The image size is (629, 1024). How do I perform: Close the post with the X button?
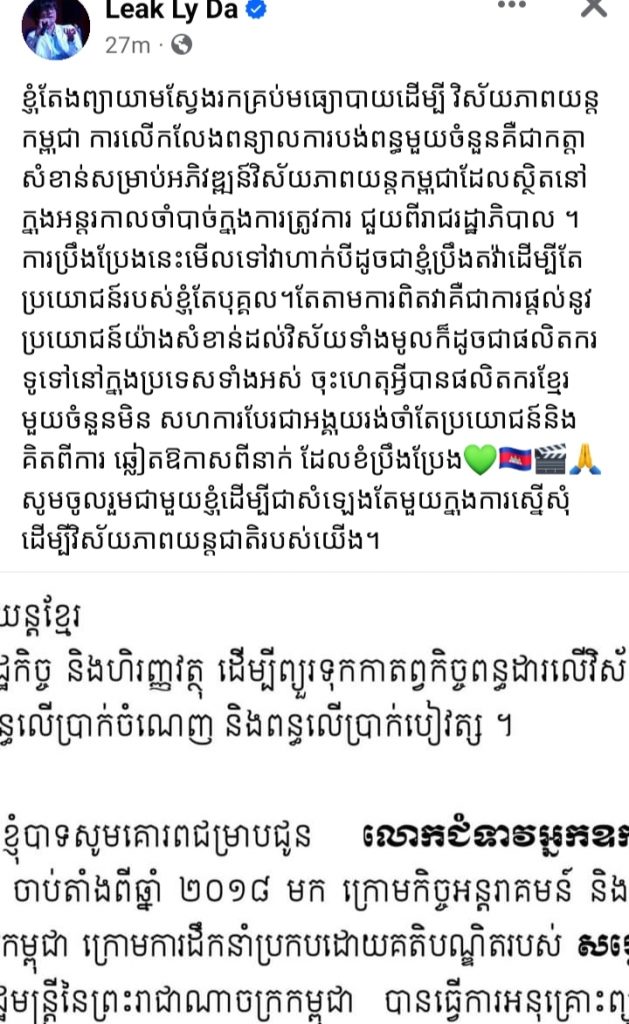(x=594, y=8)
